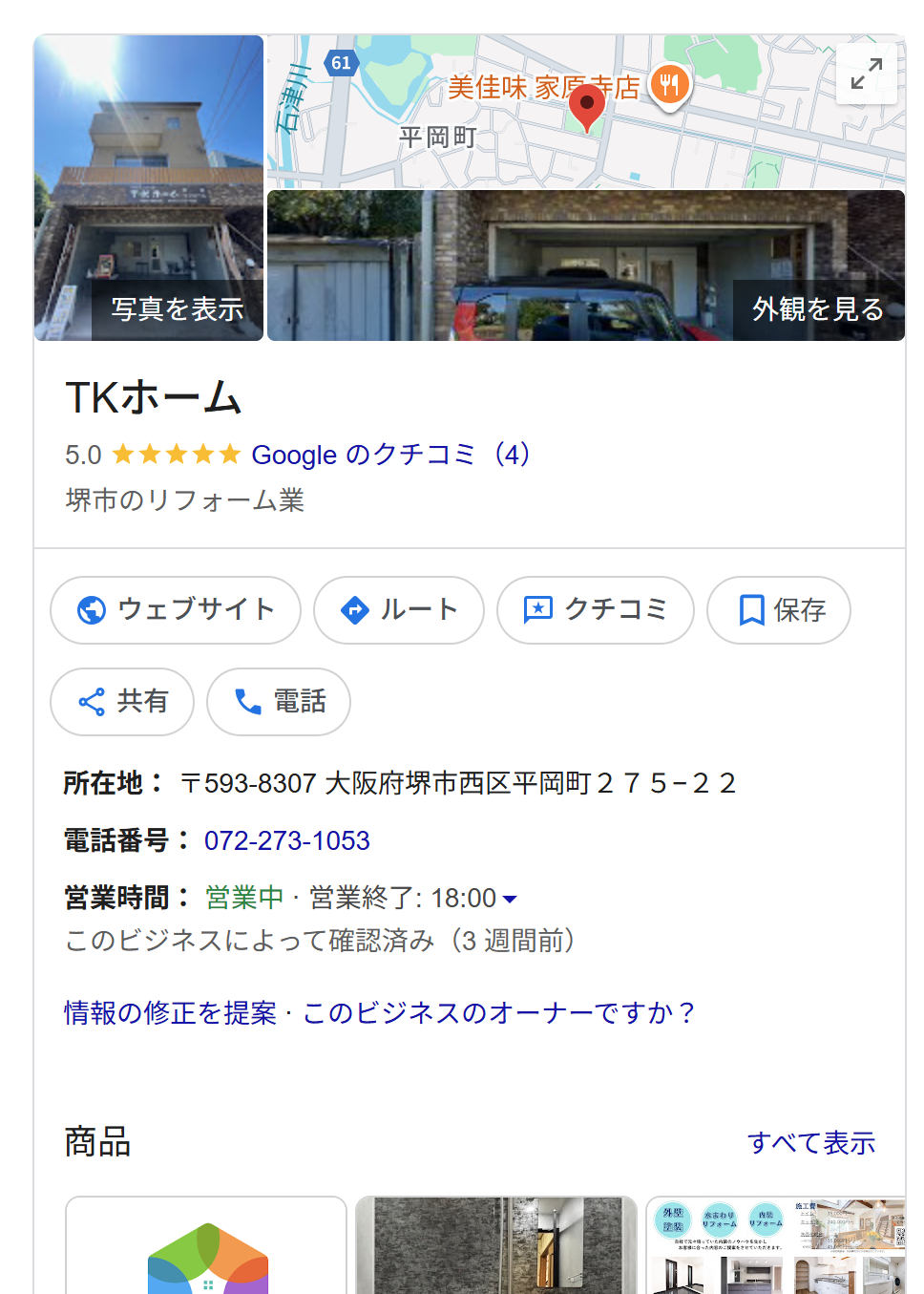Tap the 電話 phone icon

point(247,702)
